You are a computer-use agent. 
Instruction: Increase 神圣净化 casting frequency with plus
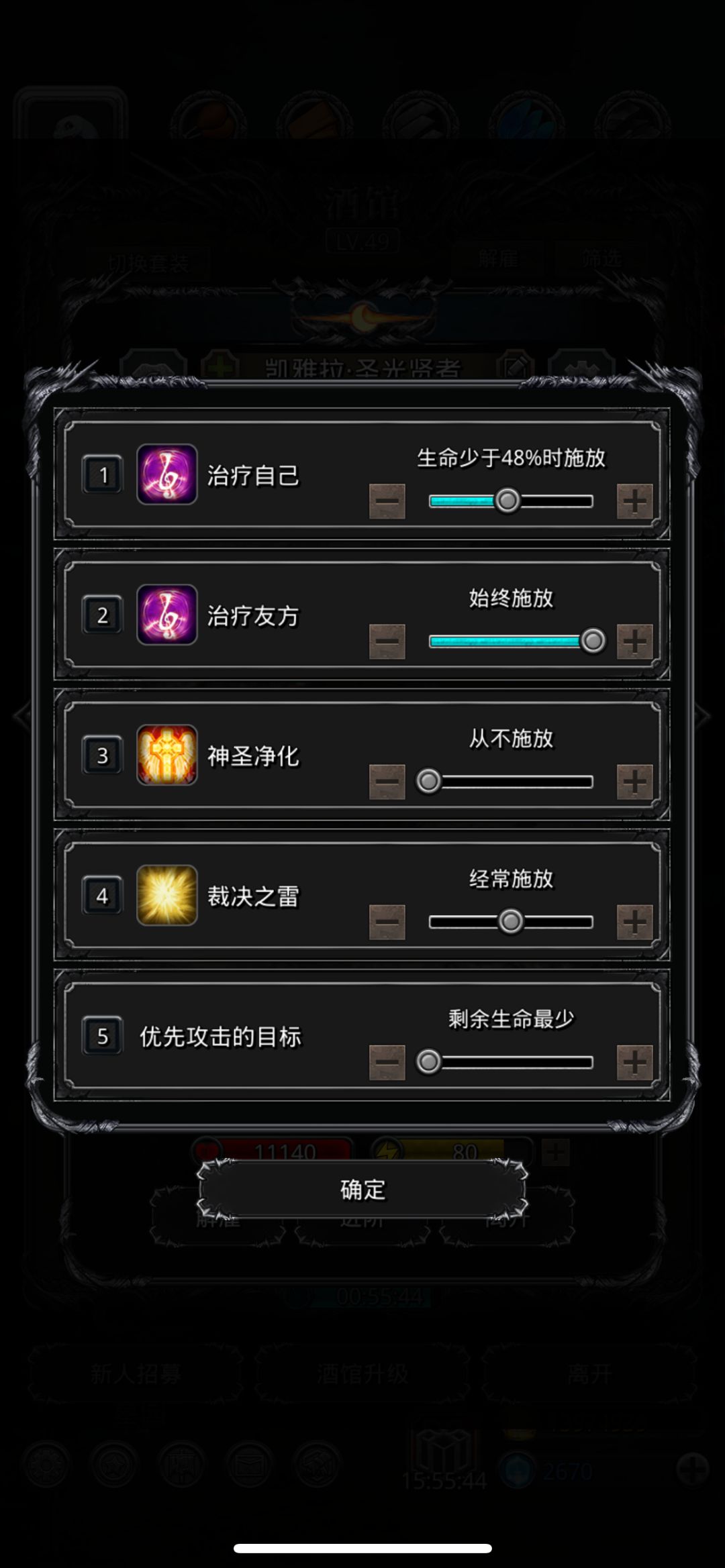[634, 780]
